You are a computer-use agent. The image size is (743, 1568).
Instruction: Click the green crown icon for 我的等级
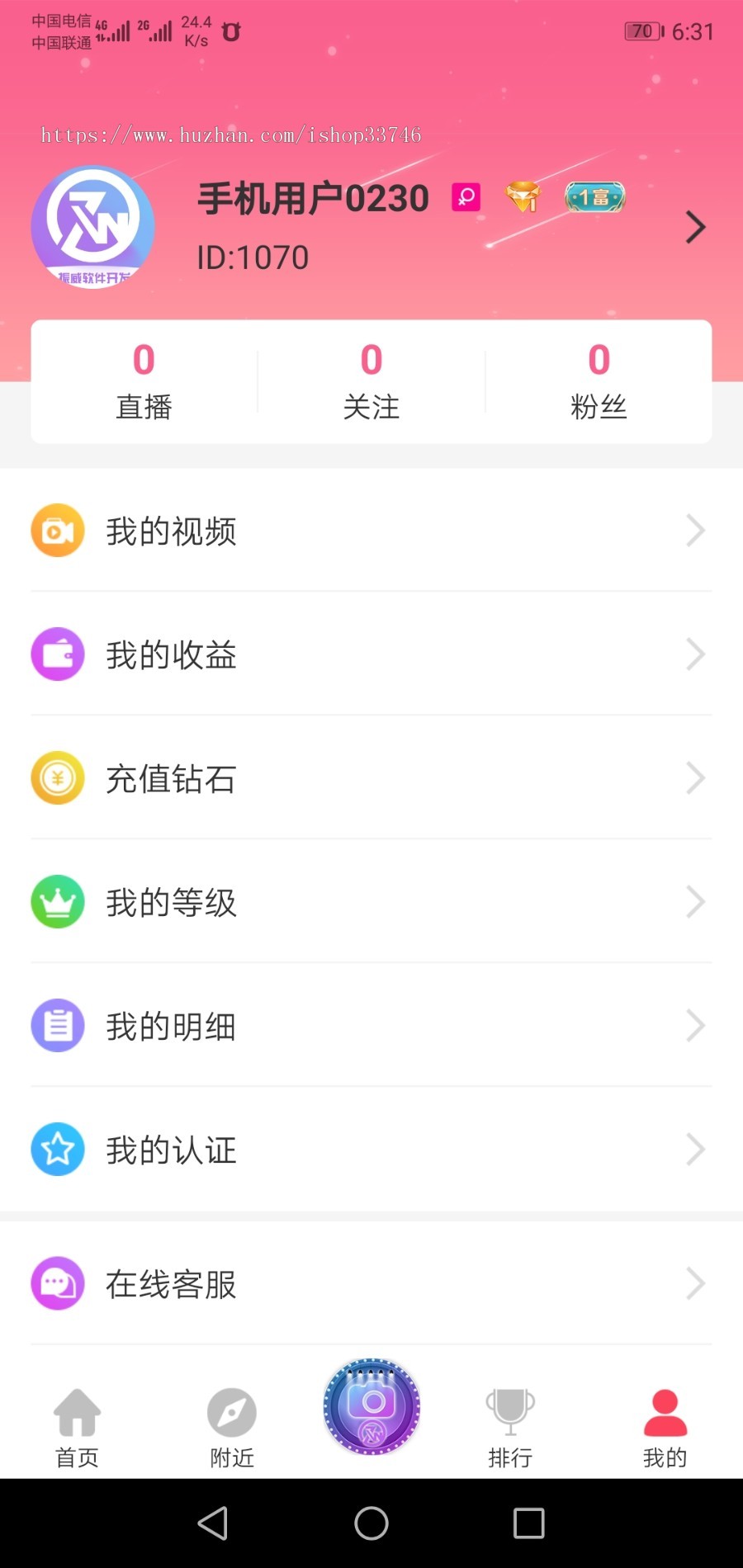pos(58,901)
